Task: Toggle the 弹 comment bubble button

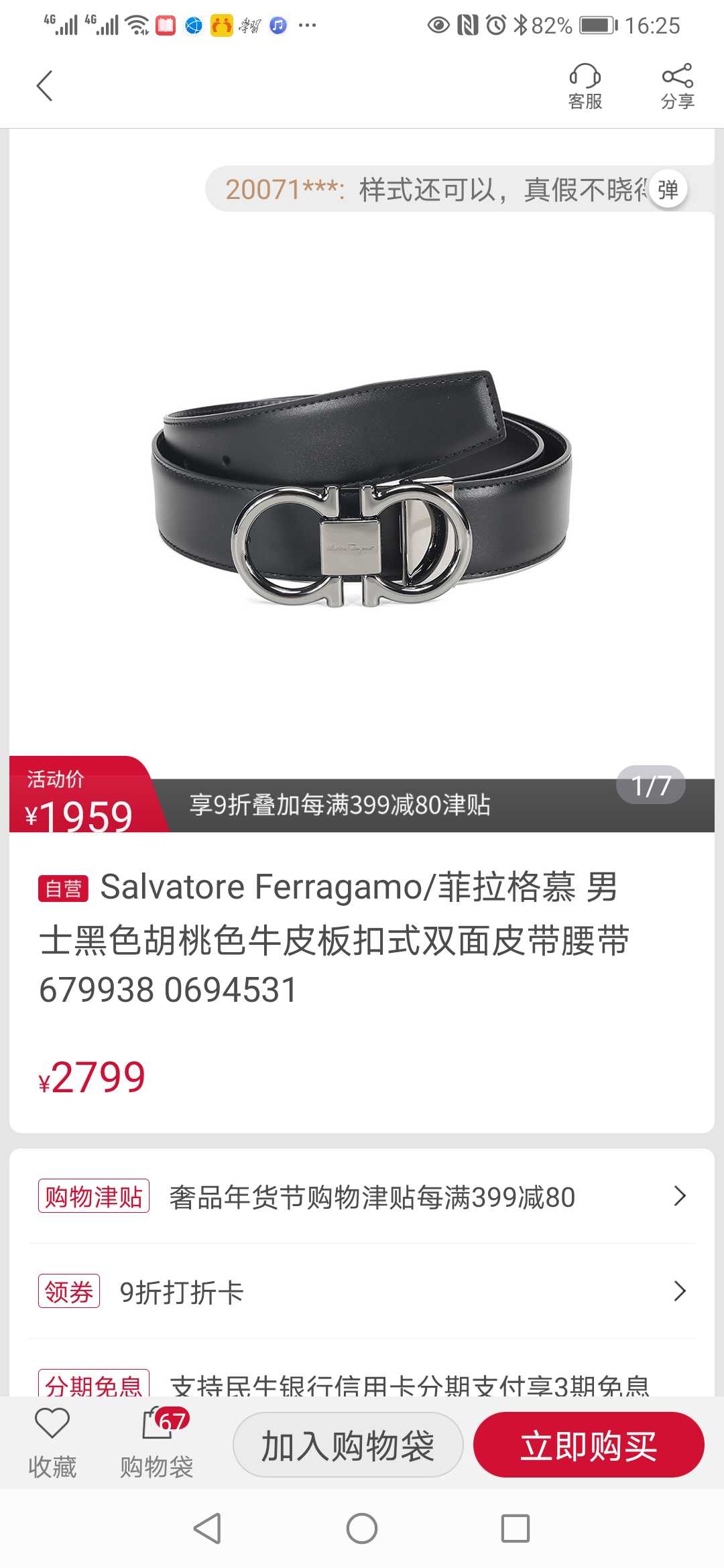Action: coord(668,190)
